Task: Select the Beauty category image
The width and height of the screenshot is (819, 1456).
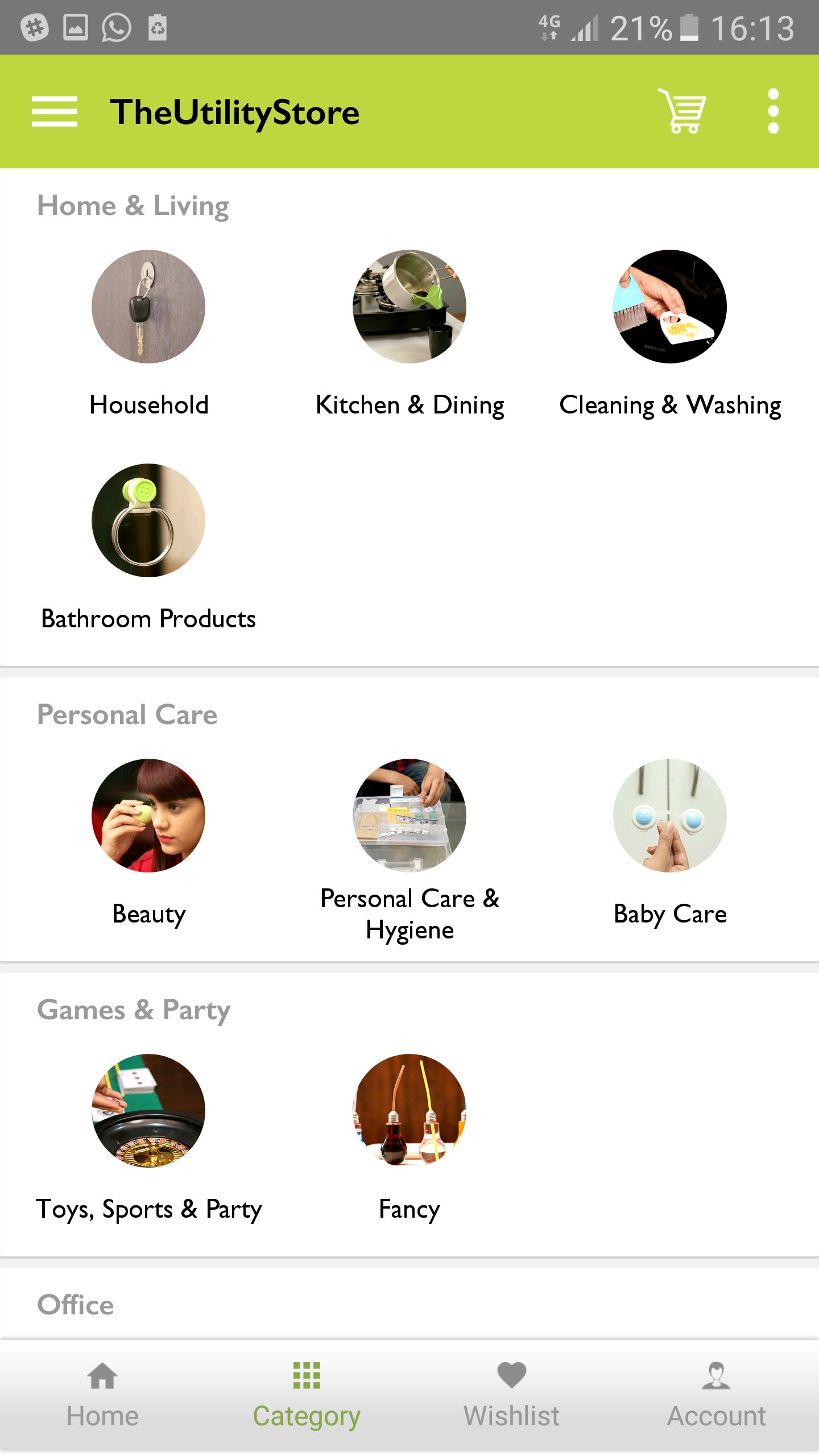Action: [x=148, y=816]
